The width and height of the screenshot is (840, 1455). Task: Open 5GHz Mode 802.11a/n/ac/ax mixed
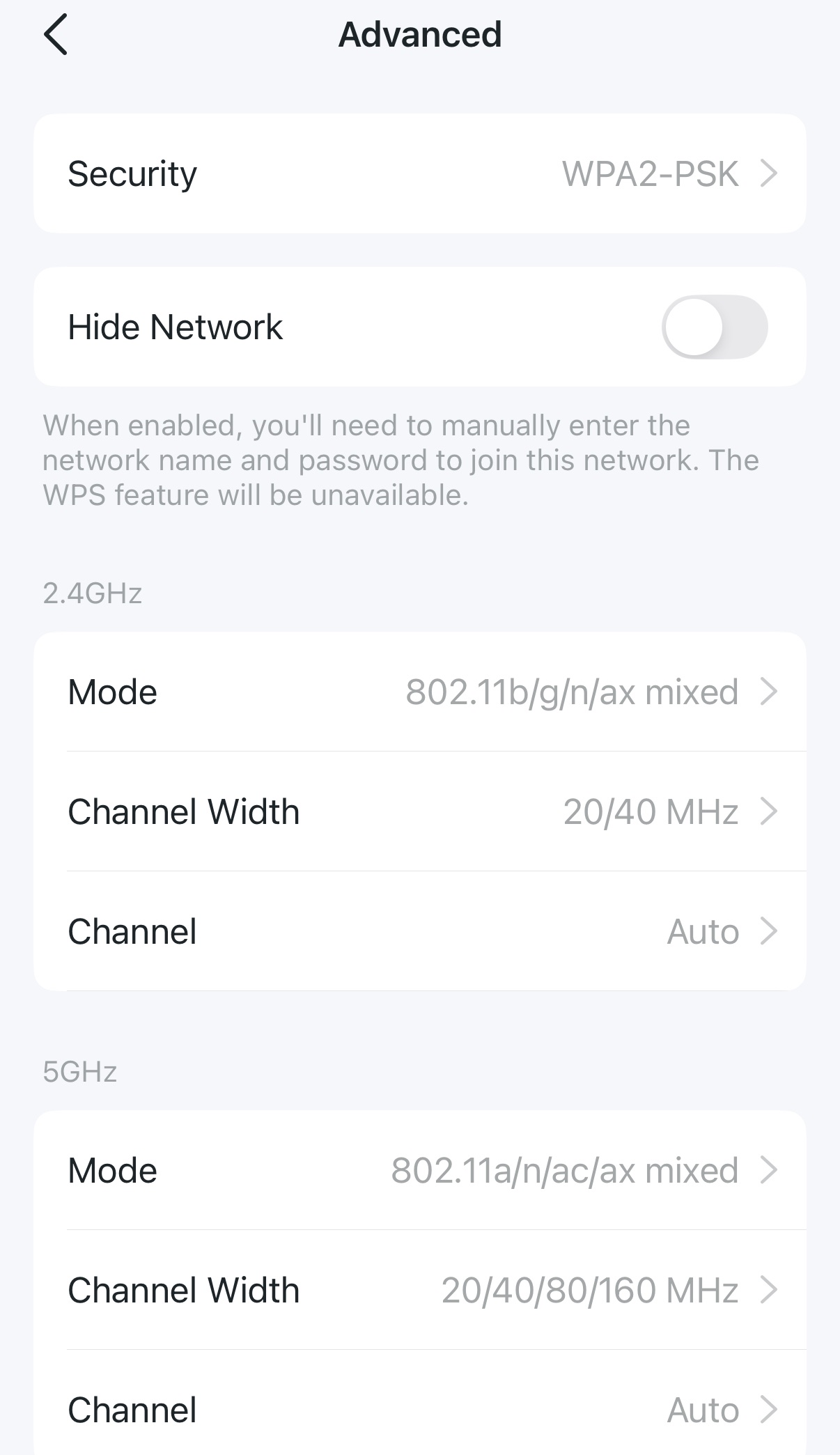tap(419, 1170)
